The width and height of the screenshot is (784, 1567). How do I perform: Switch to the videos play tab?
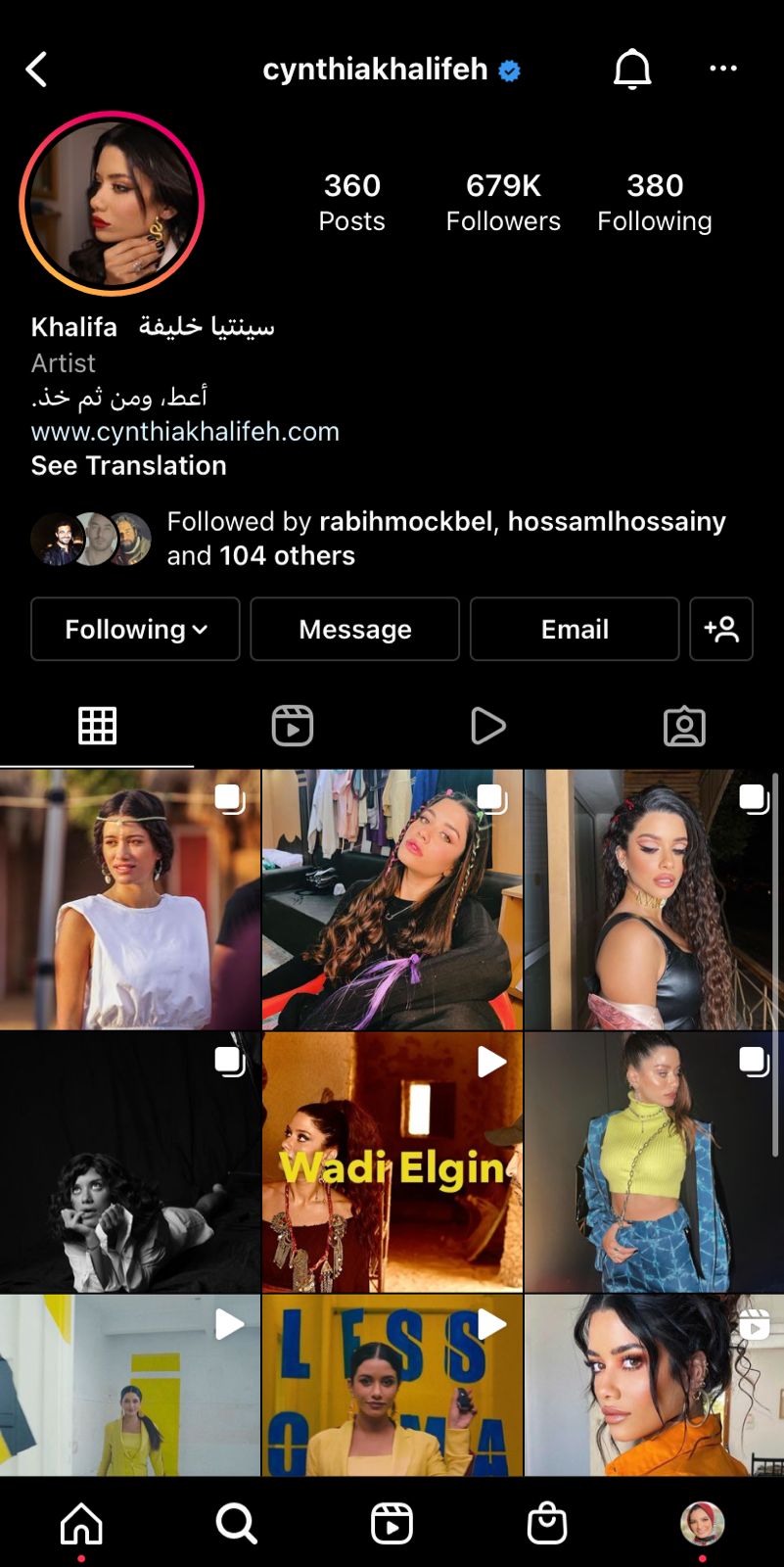pyautogui.click(x=487, y=726)
